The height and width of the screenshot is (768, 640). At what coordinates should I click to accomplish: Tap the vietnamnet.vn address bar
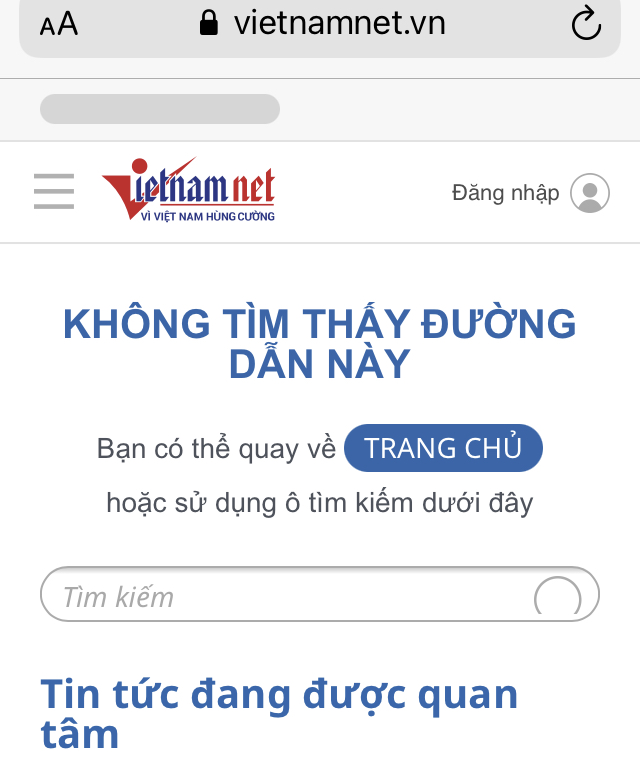323,23
